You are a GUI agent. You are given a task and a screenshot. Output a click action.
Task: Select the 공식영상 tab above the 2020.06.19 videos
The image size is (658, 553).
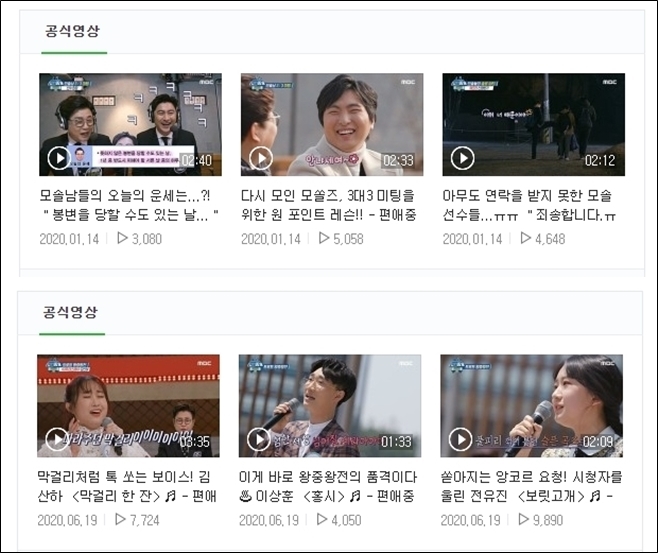pyautogui.click(x=72, y=312)
